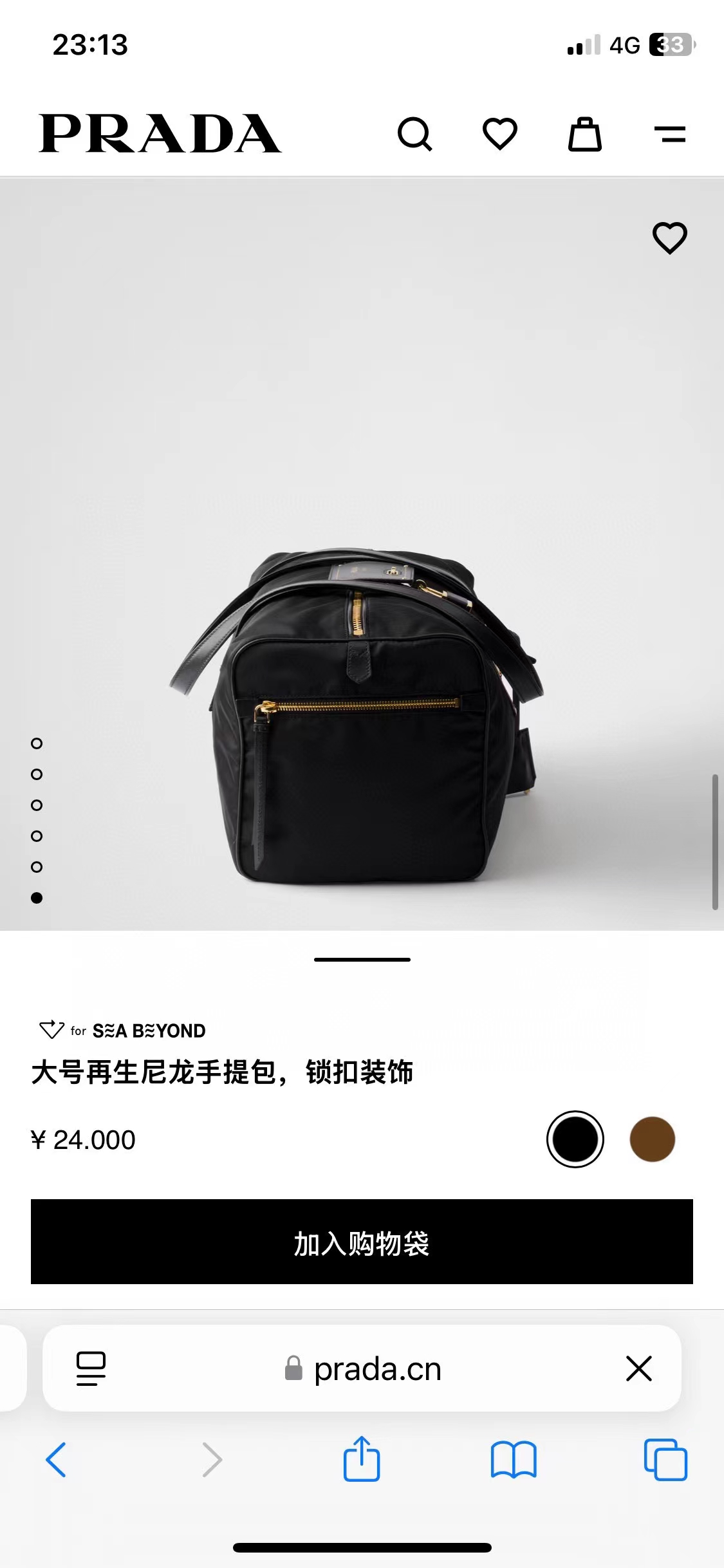This screenshot has width=724, height=1568.
Task: Tap the prada.cn address bar
Action: (362, 1368)
